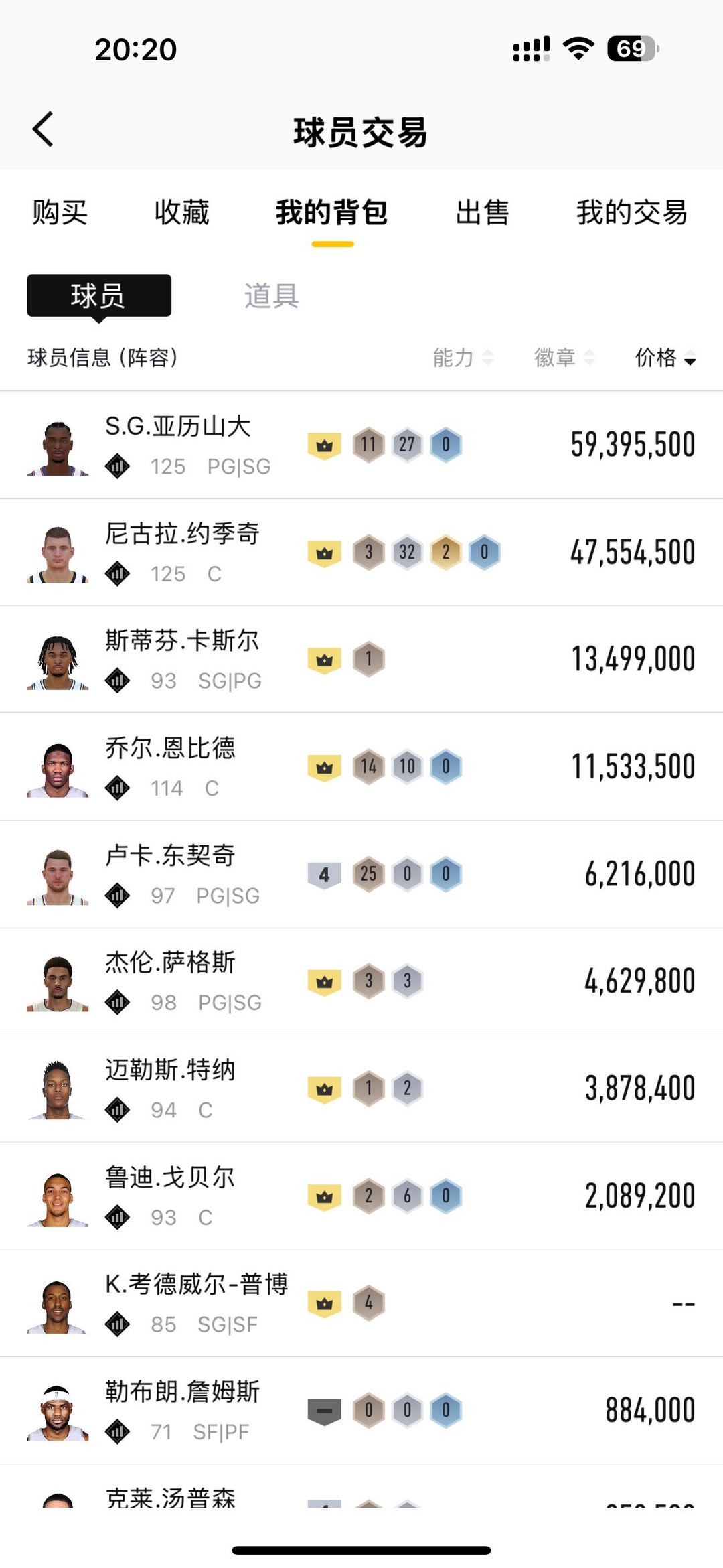Switch to the 收藏 tab
Screen dimensions: 723x1568
point(181,213)
